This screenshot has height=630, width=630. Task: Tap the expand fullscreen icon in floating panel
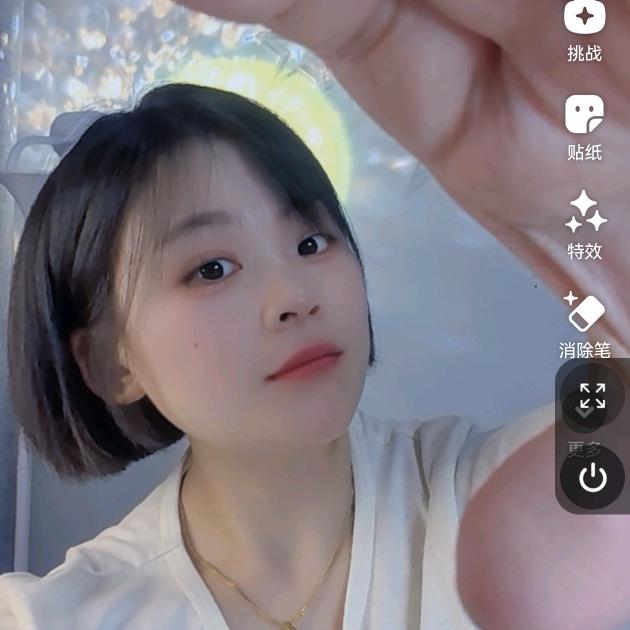(x=592, y=395)
